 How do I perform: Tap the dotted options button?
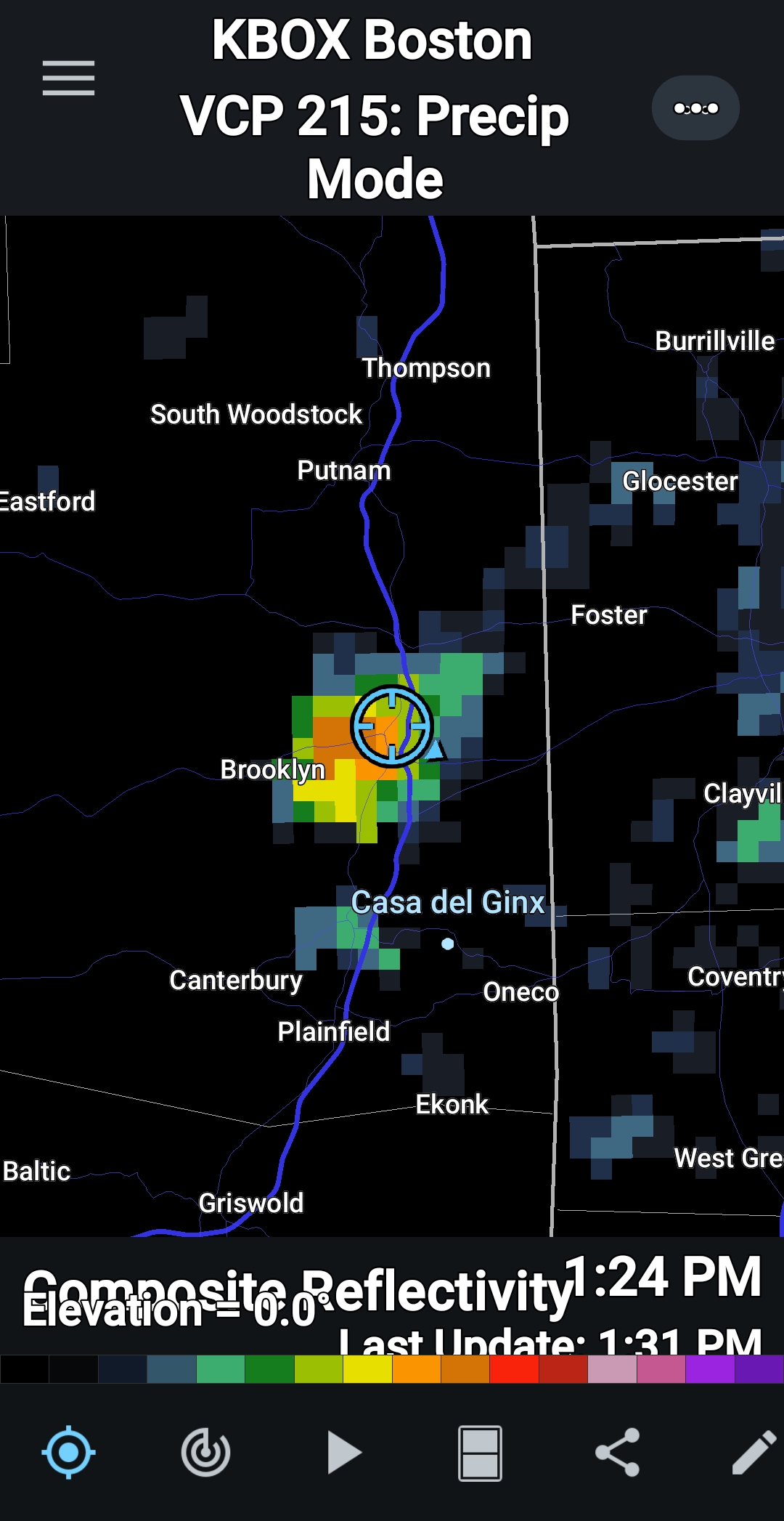(x=695, y=108)
